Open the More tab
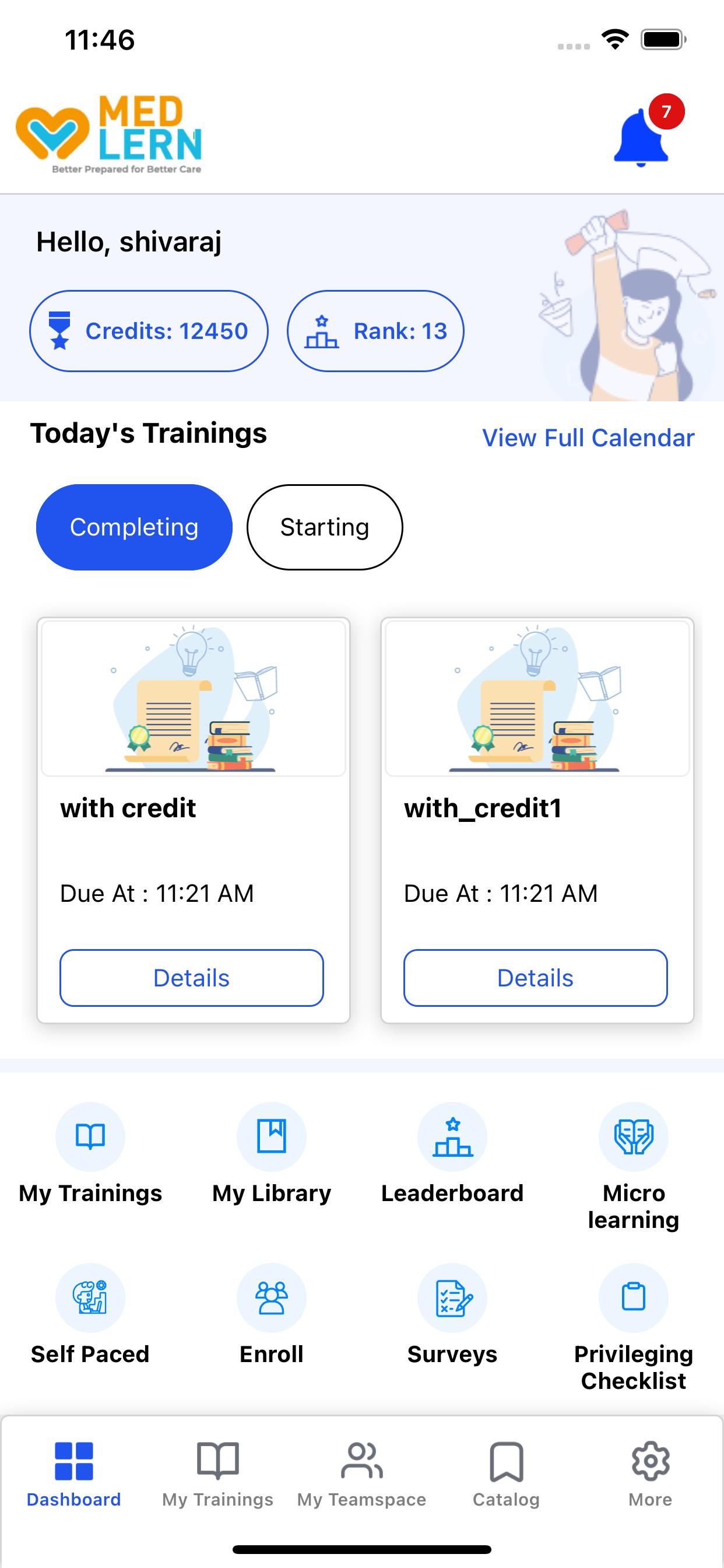Screen dimensions: 724x1568 tap(651, 1473)
